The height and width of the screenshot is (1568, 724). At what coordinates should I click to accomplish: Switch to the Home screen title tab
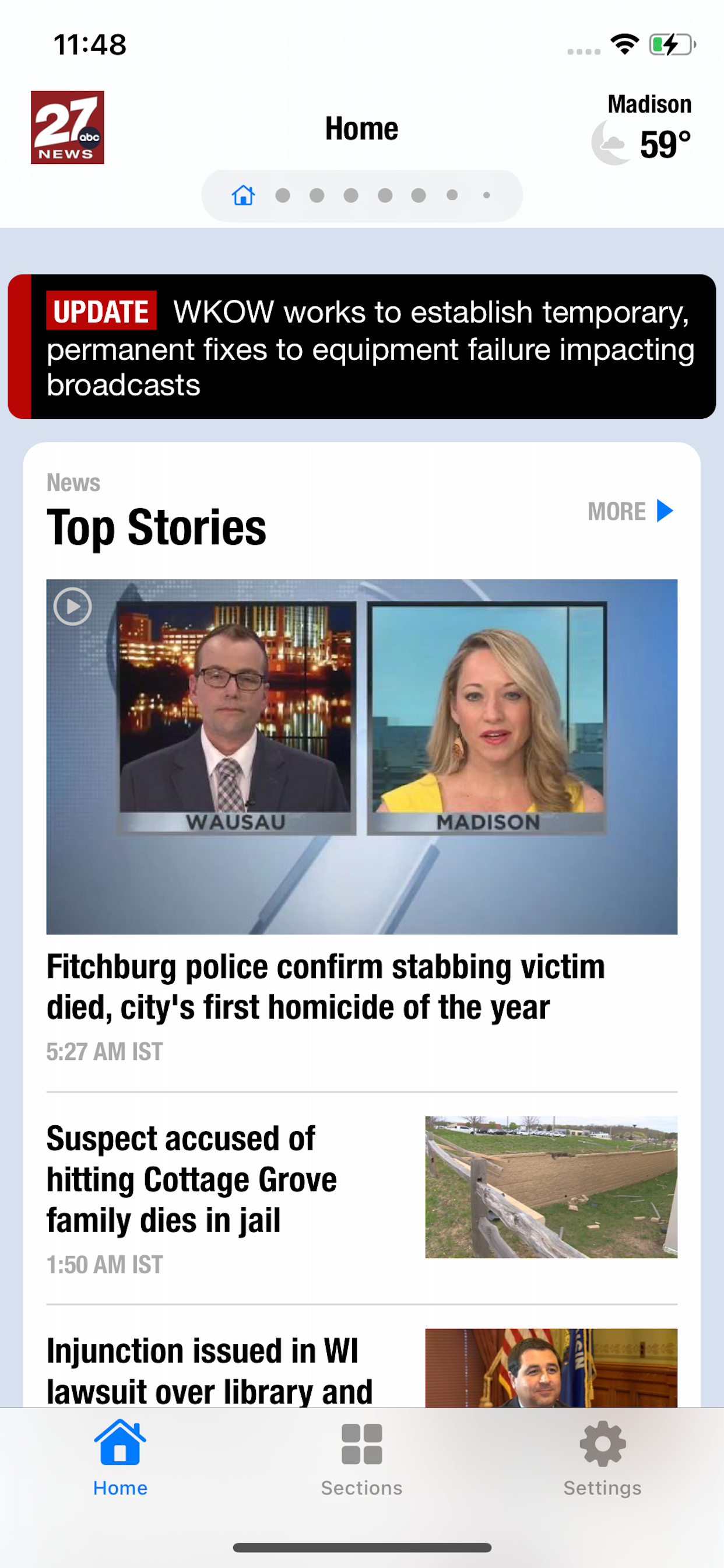coord(361,128)
